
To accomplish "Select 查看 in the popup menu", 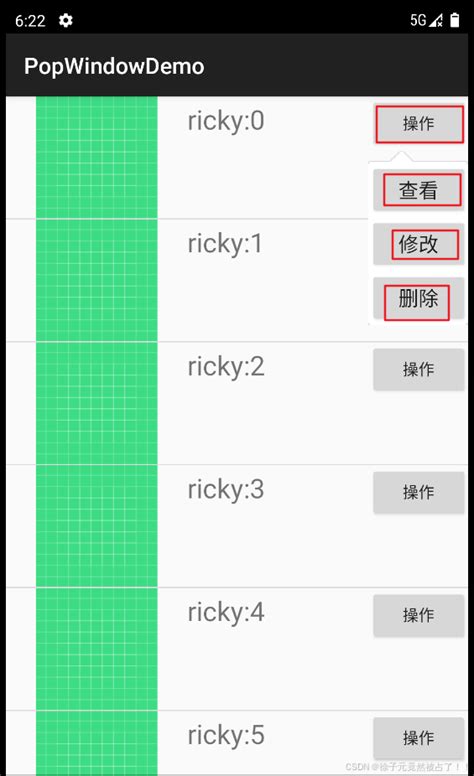I will click(x=419, y=191).
